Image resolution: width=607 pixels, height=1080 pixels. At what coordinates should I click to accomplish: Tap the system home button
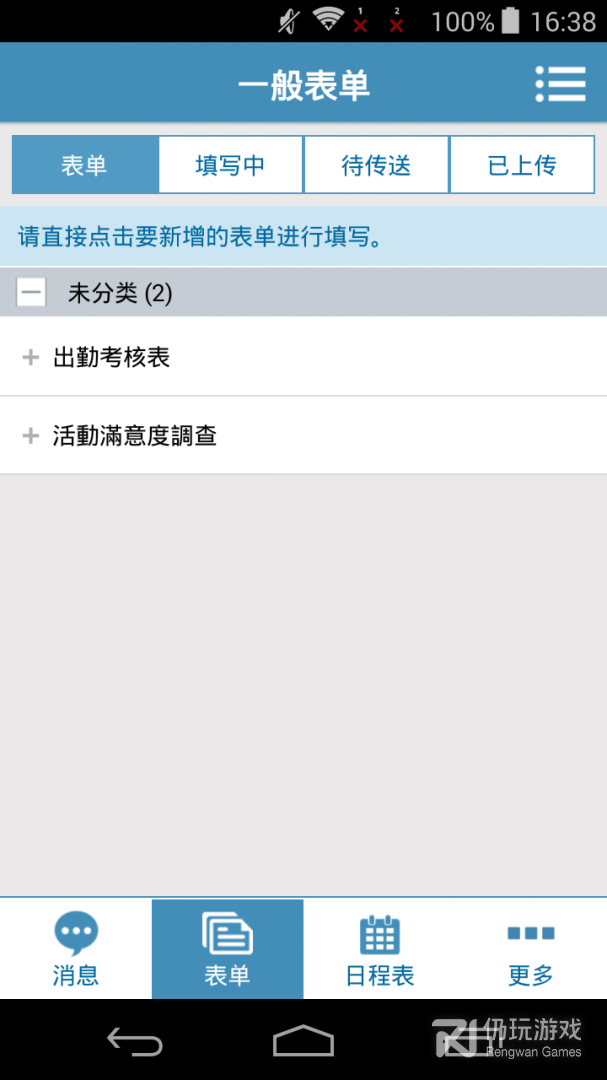click(303, 1041)
